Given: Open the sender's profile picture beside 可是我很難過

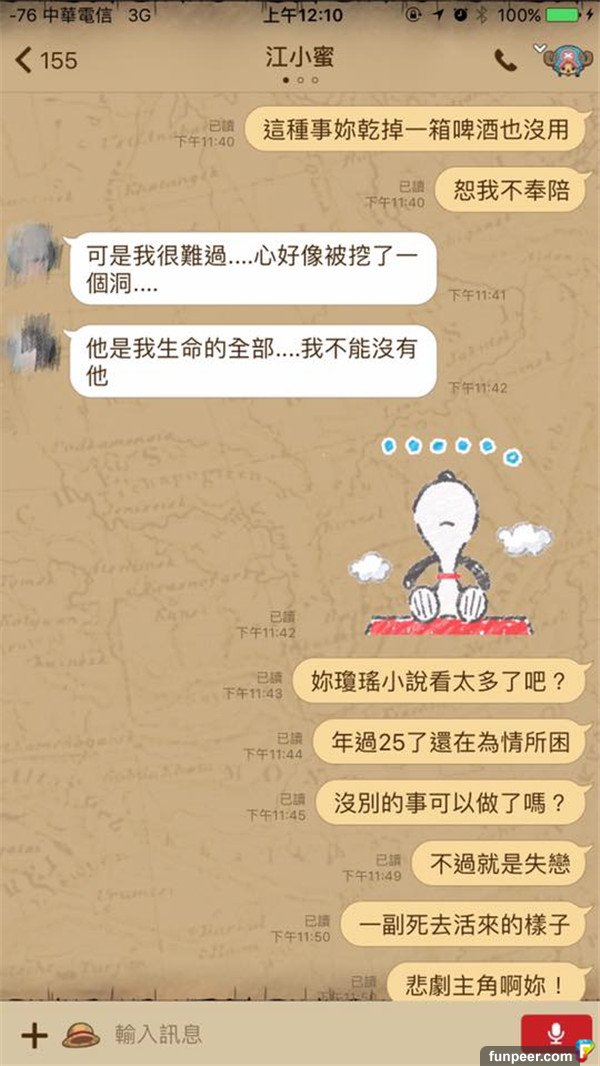Looking at the screenshot, I should click(33, 251).
